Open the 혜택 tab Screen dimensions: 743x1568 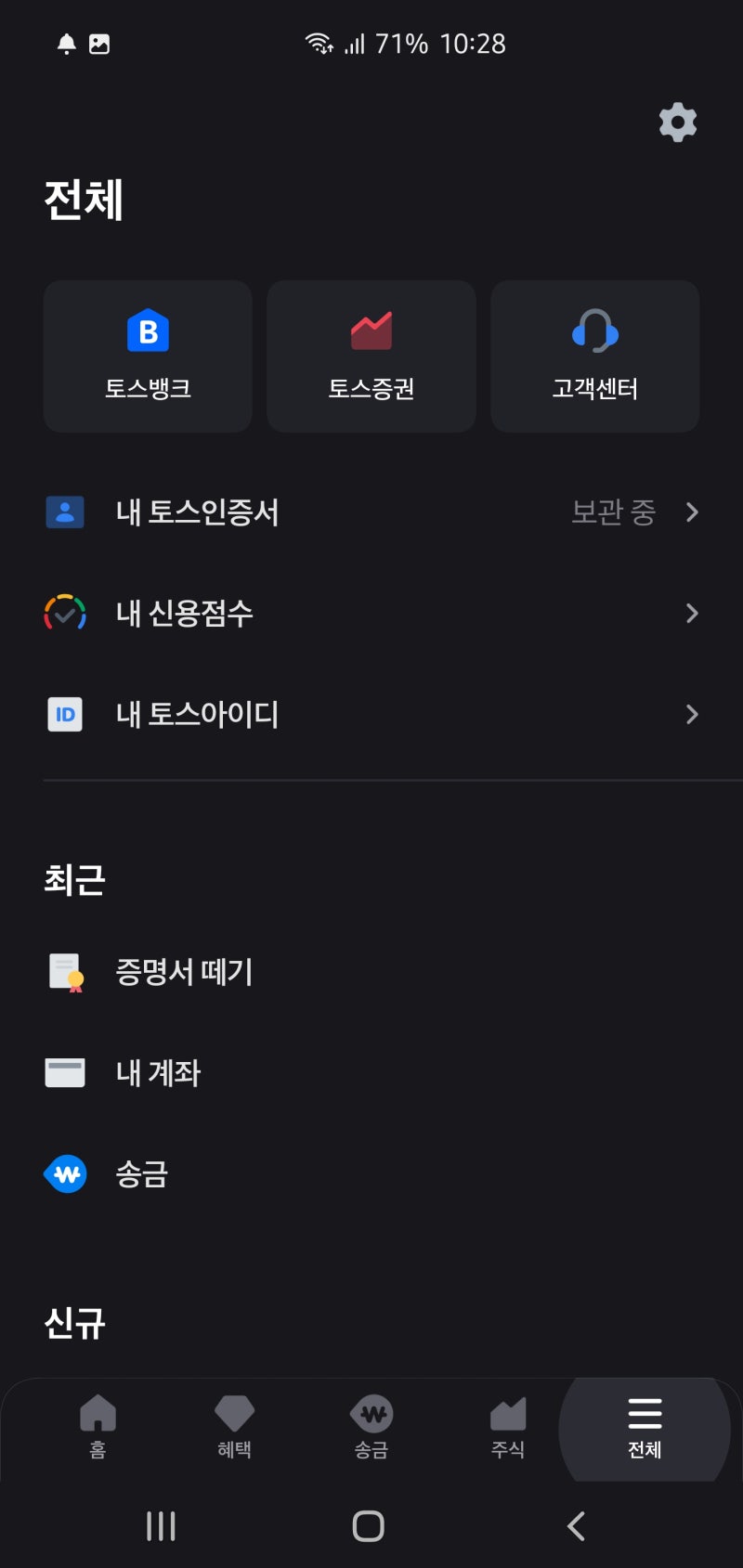(233, 1428)
